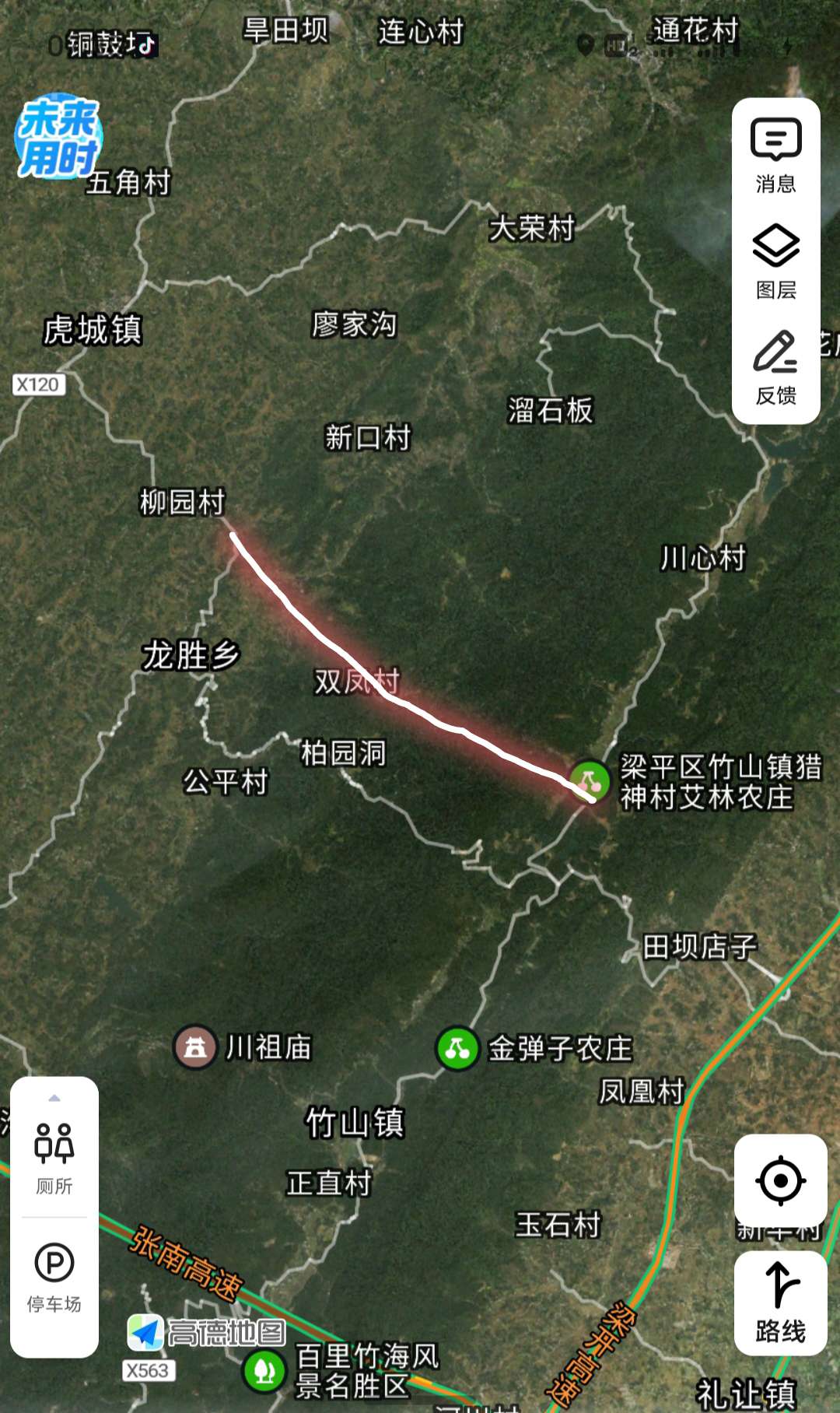Open the 反馈 feedback option

(x=775, y=368)
